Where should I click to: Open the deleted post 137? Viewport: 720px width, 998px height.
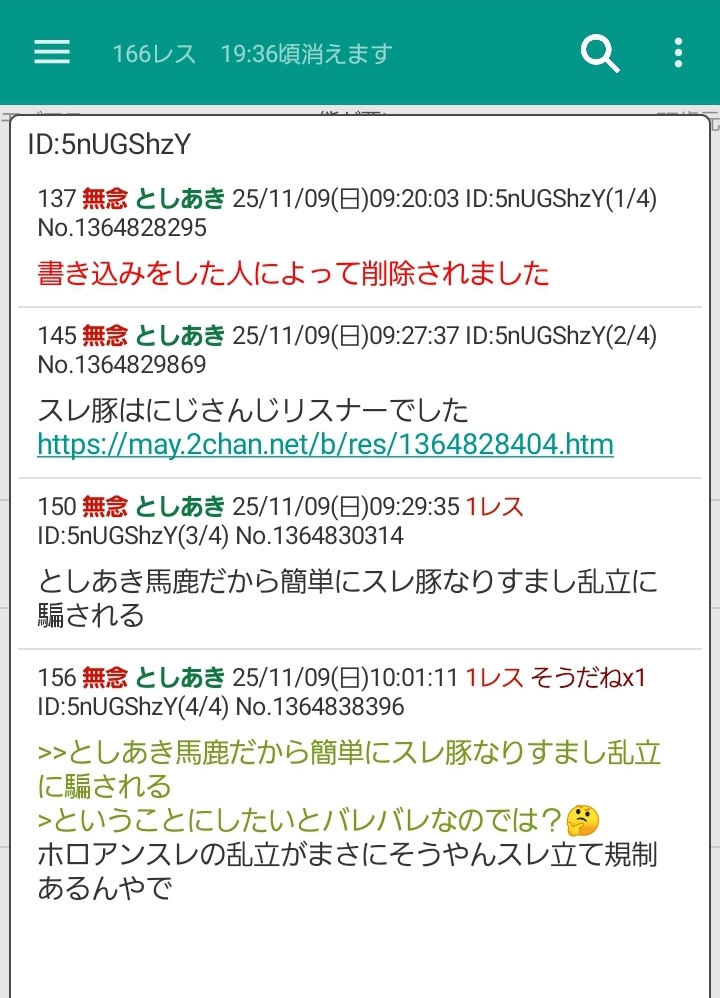293,273
